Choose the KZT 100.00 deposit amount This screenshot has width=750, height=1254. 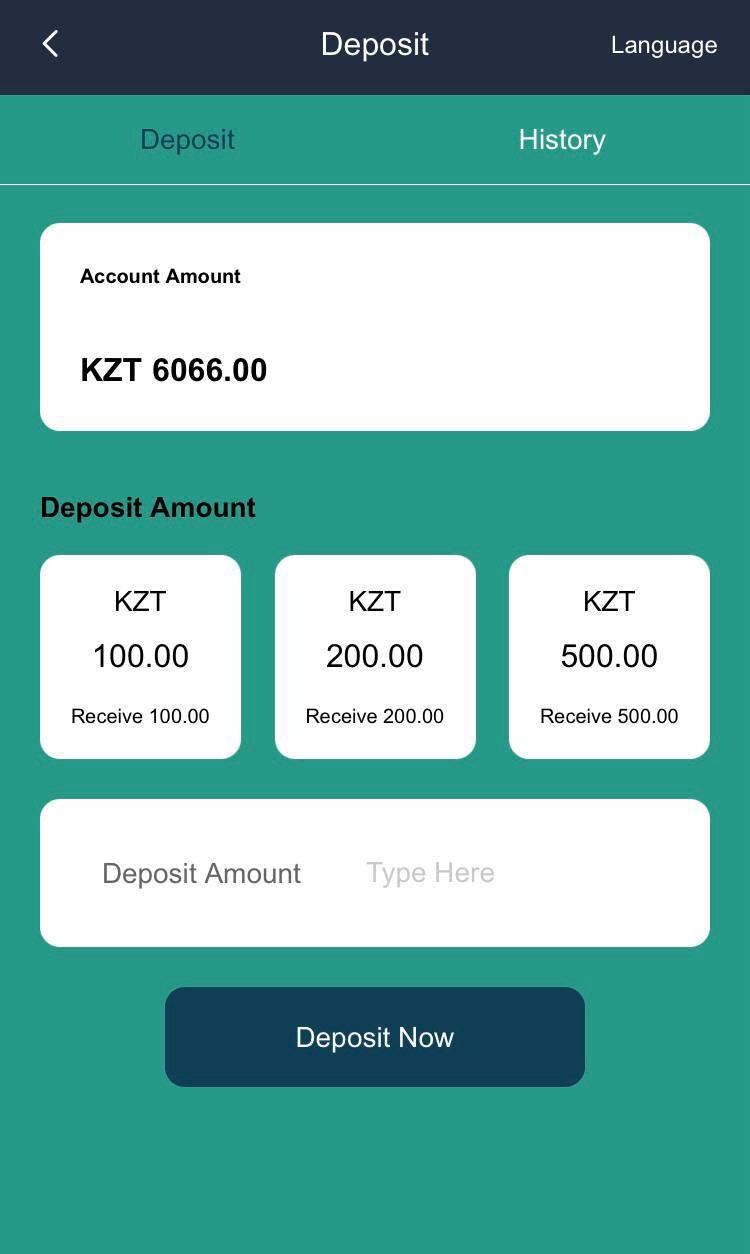tap(140, 657)
